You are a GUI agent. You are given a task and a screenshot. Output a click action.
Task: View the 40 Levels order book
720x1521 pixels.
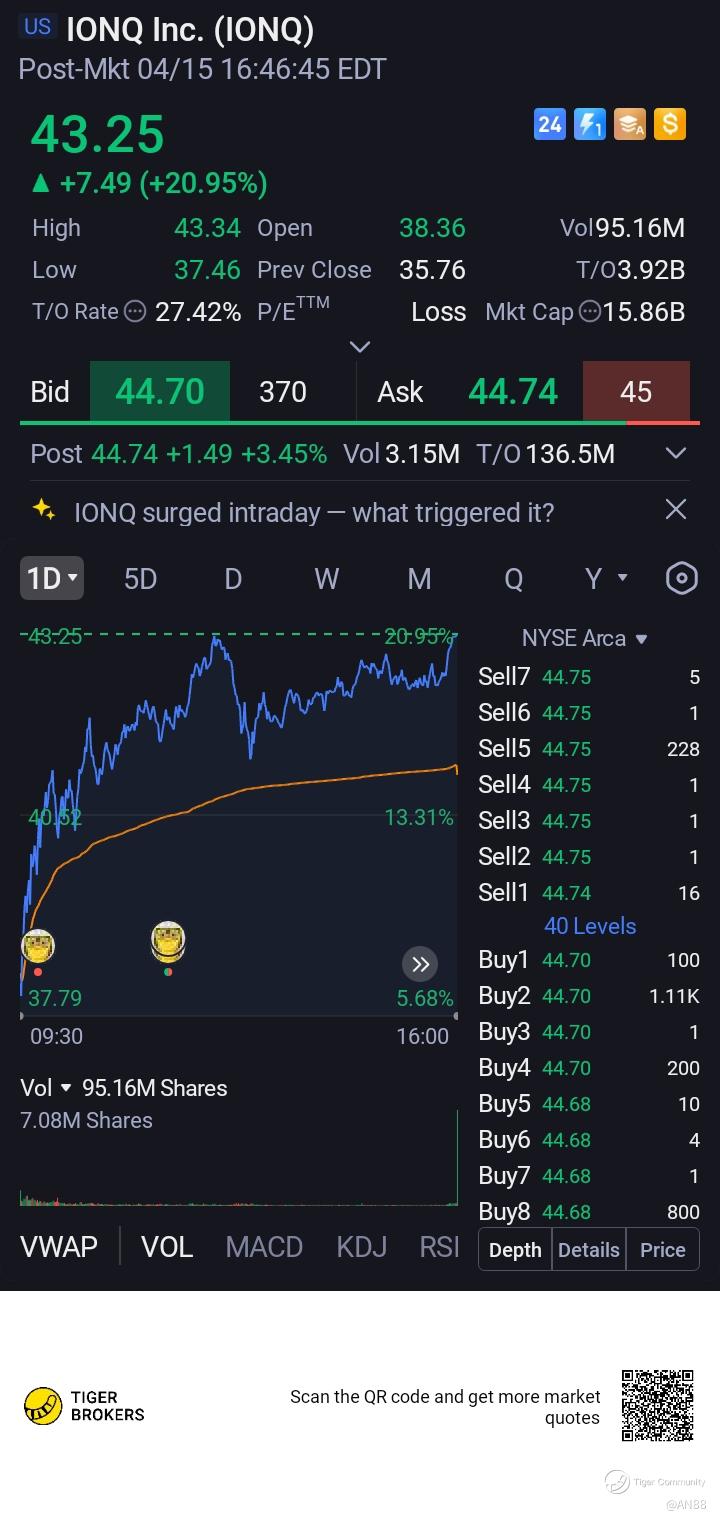[589, 926]
